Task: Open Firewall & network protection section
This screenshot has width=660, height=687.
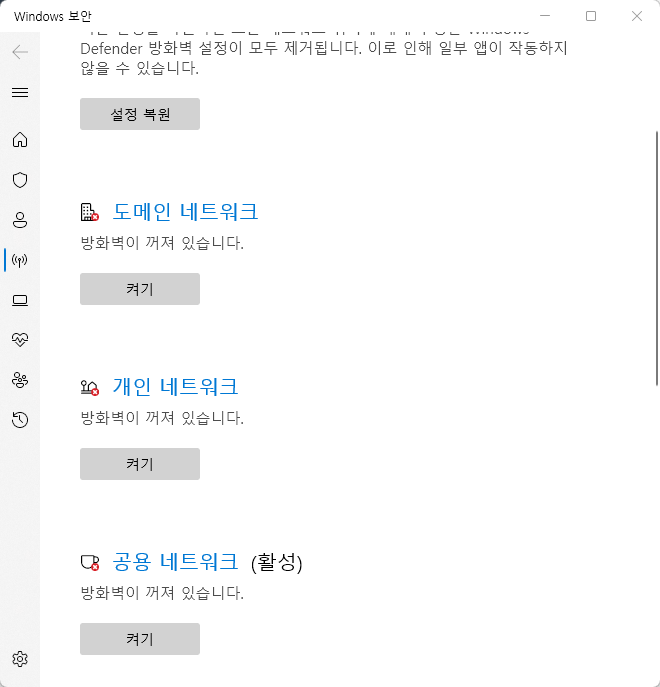Action: coord(20,260)
